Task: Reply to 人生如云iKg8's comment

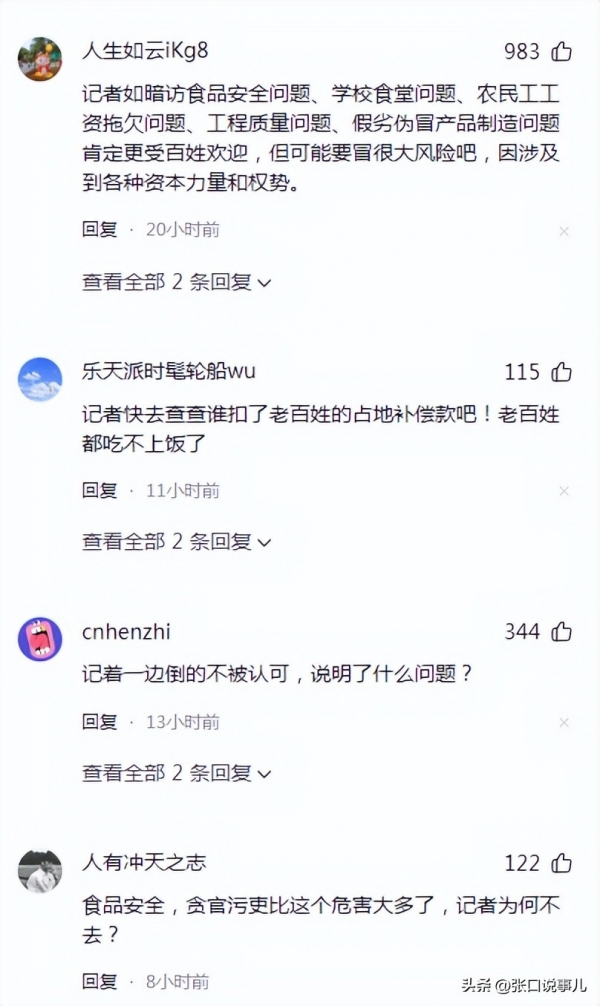Action: pyautogui.click(x=99, y=230)
